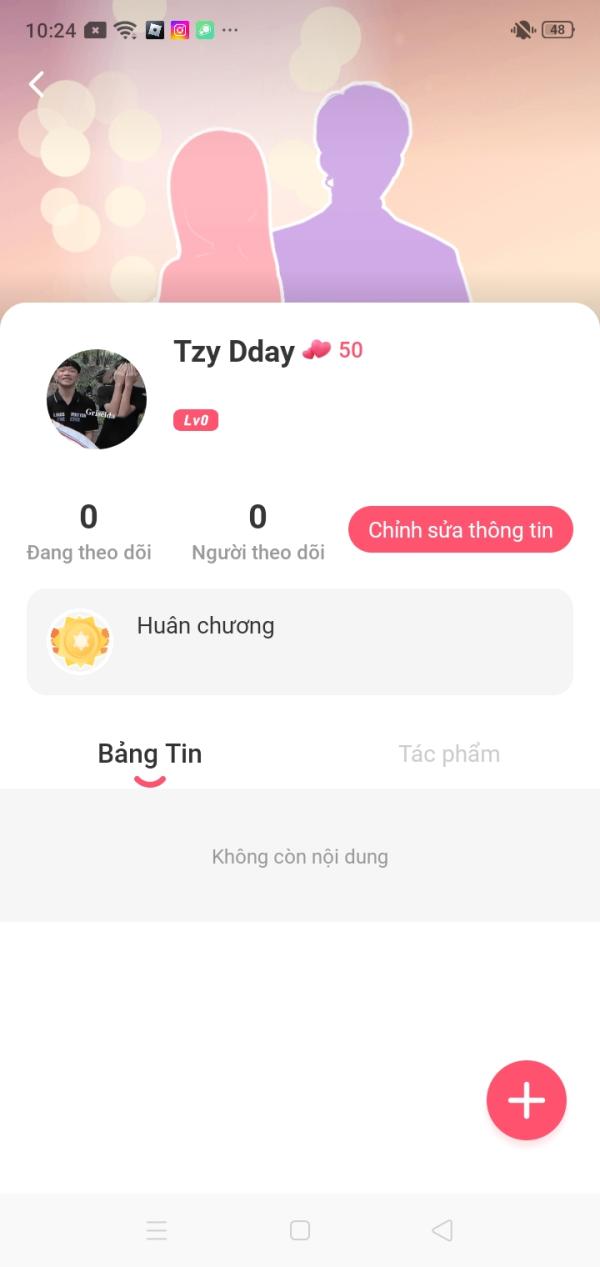Open the Đang theo dõi following list

pos(89,532)
